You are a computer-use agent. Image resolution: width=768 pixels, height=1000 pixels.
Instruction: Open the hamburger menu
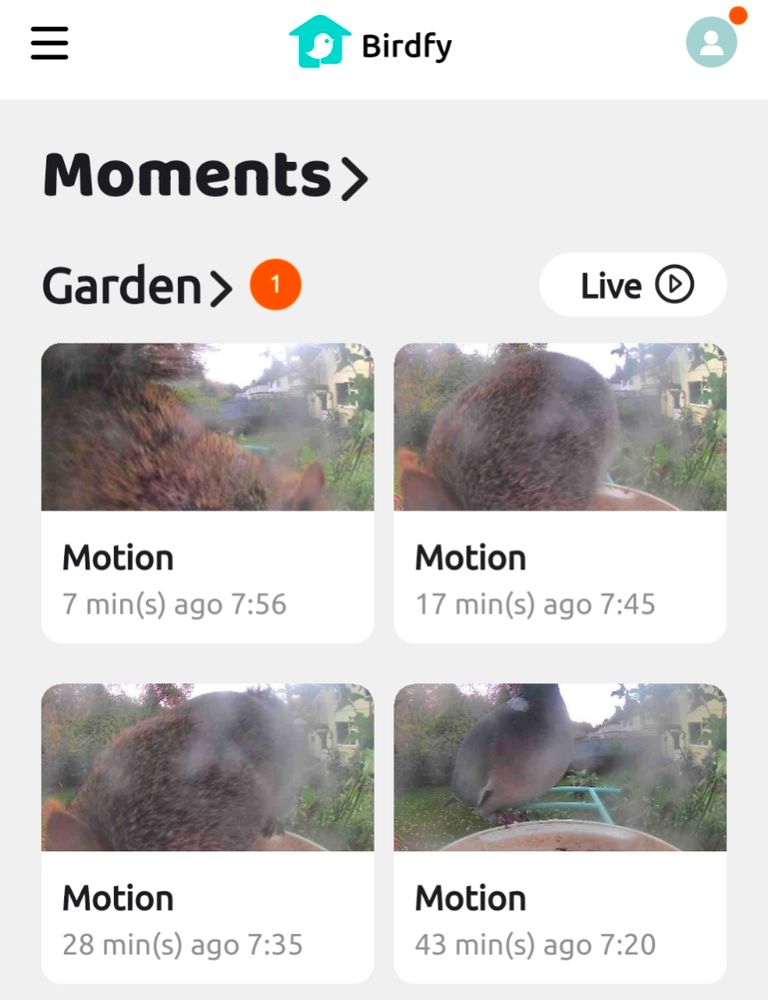point(50,43)
